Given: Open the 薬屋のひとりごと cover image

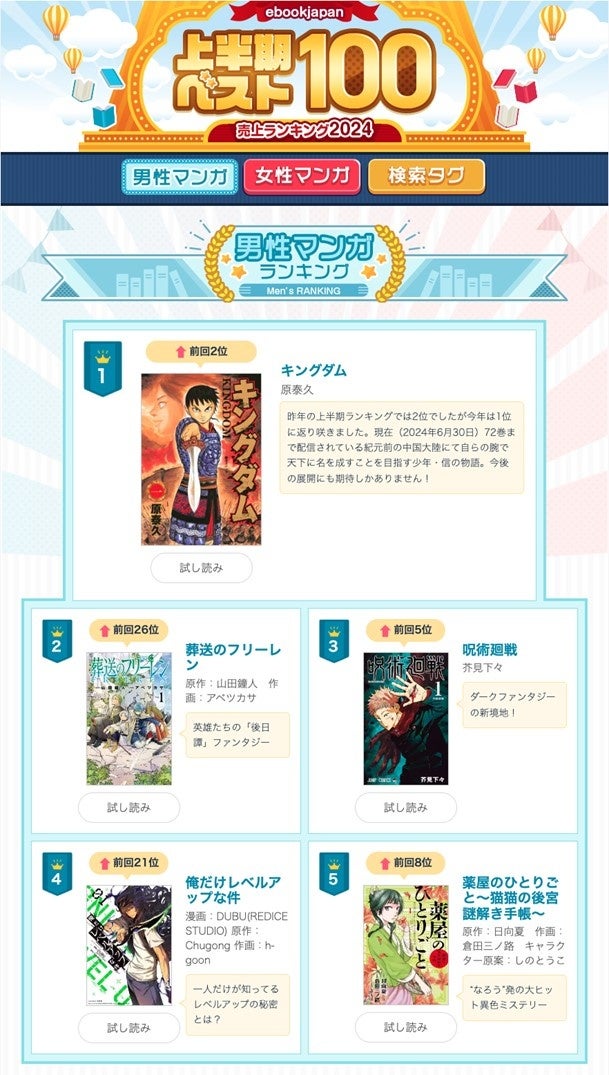Looking at the screenshot, I should pyautogui.click(x=406, y=945).
